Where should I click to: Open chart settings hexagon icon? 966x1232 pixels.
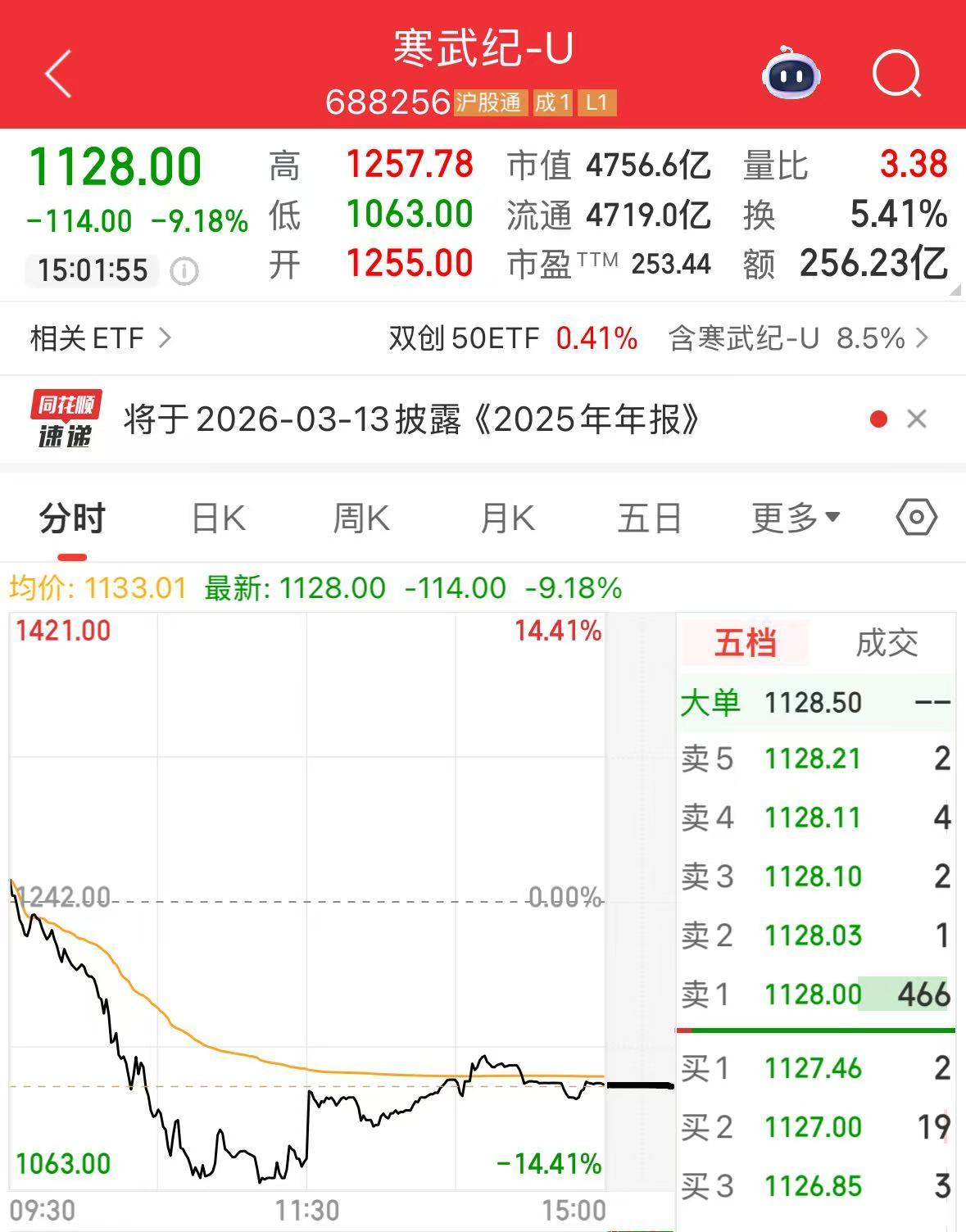click(916, 518)
